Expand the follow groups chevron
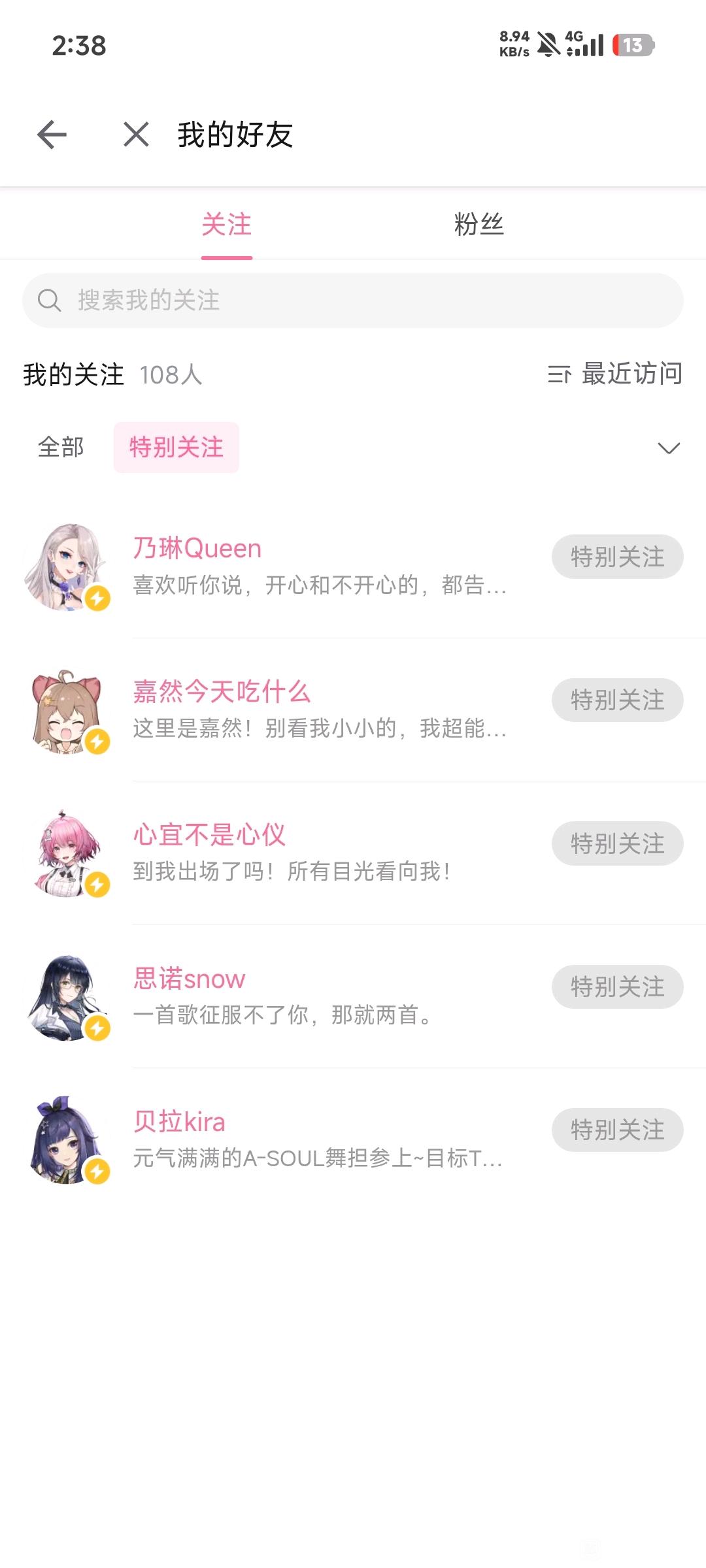Screen dimensions: 706x1568 coord(669,448)
